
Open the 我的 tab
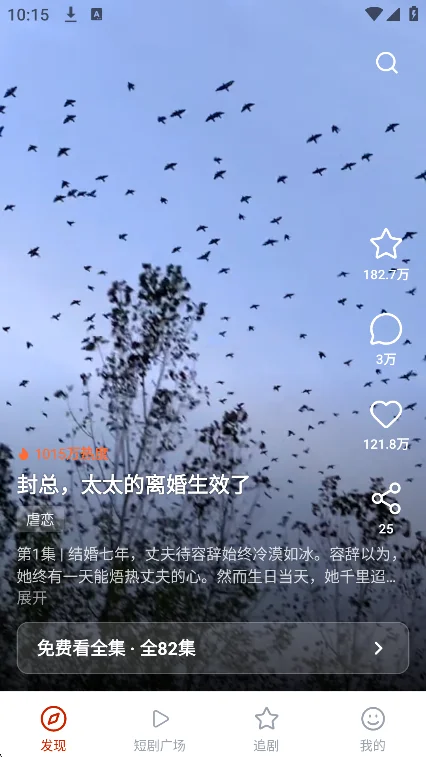tap(373, 729)
